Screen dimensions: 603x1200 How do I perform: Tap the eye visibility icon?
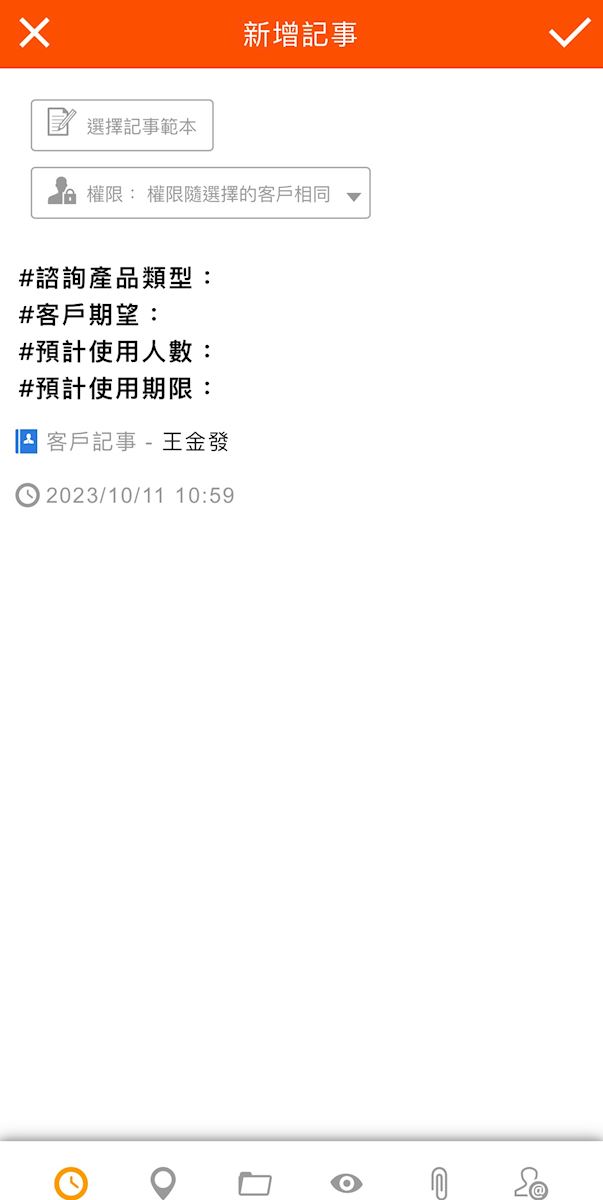click(346, 1183)
